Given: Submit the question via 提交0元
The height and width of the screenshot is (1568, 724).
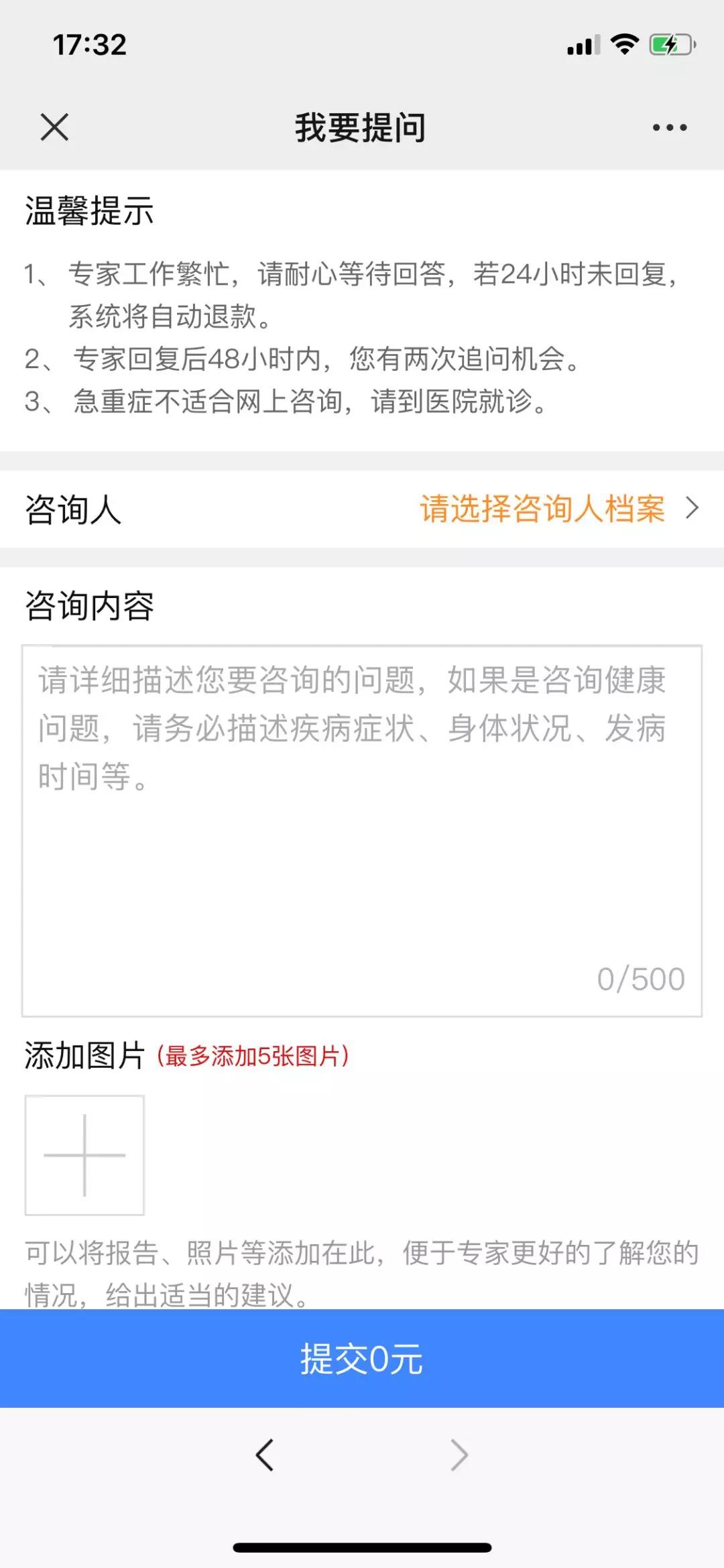Looking at the screenshot, I should coord(362,1358).
